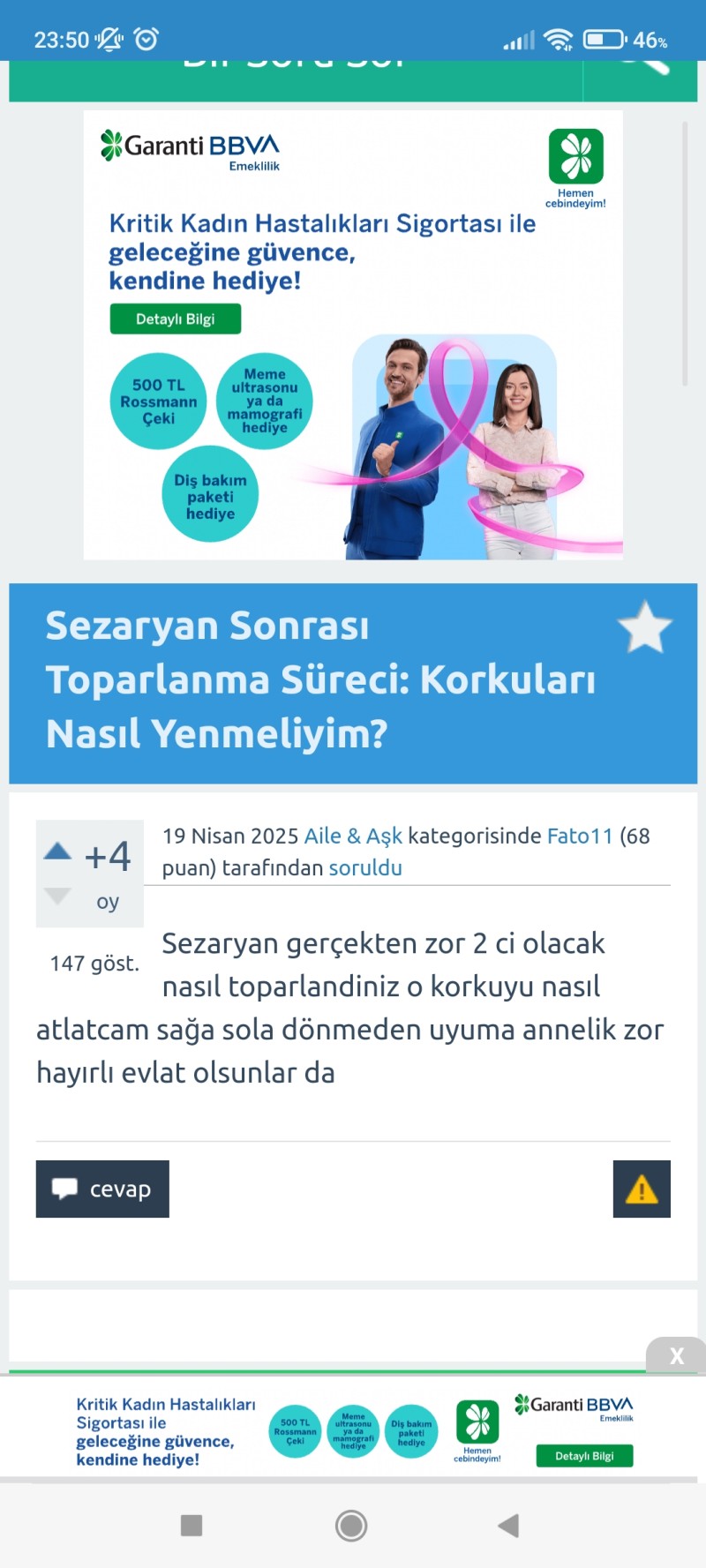Go to the home screen
The height and width of the screenshot is (1568, 706).
351,1526
